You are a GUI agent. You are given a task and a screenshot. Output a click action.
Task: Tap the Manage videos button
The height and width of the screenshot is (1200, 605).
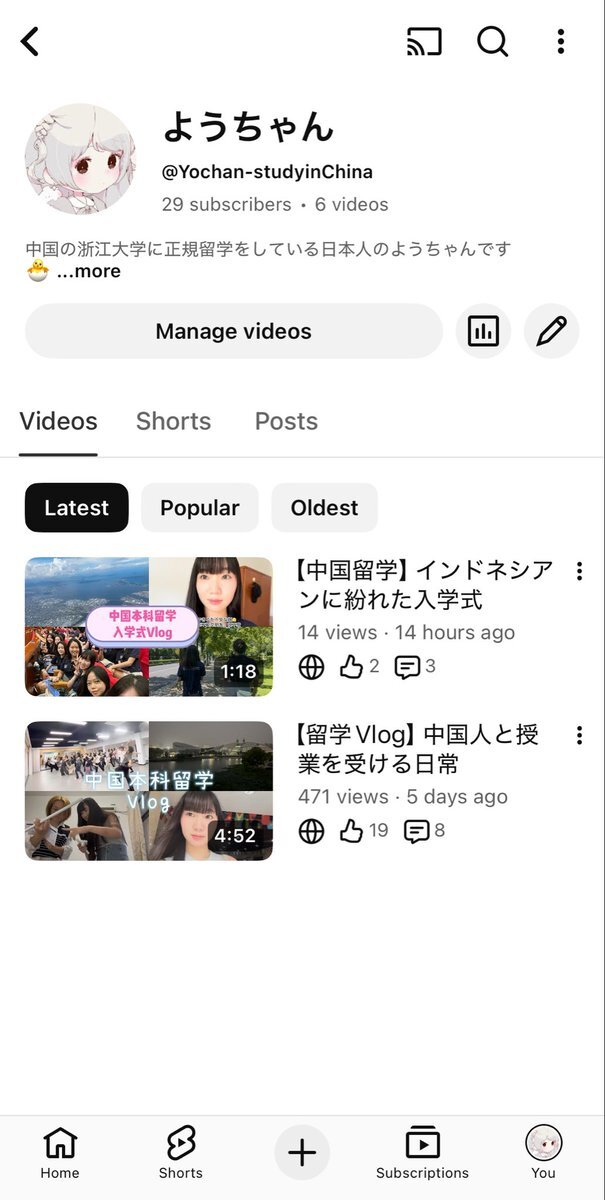point(233,331)
